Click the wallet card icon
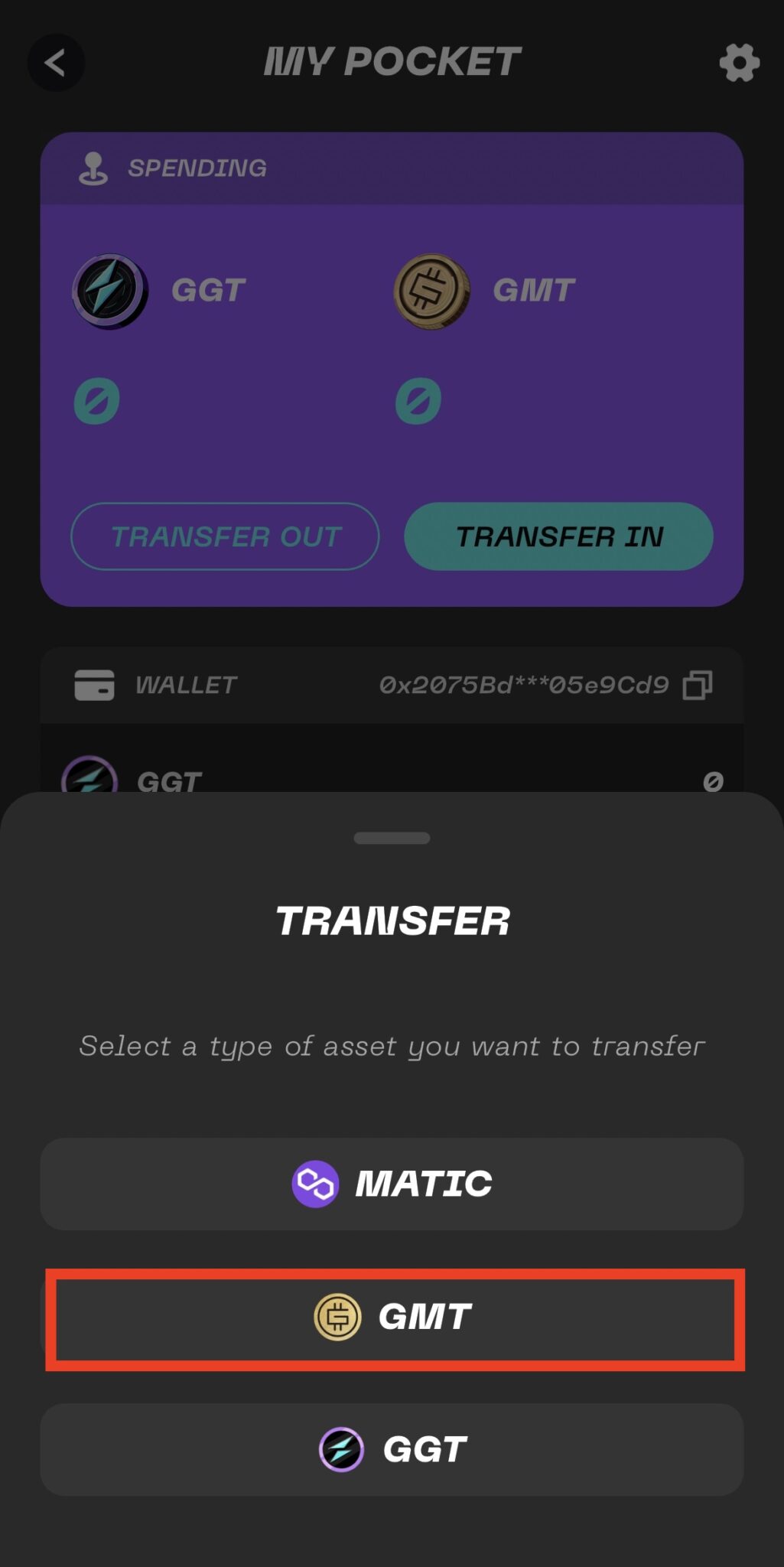The width and height of the screenshot is (784, 1567). coord(96,683)
